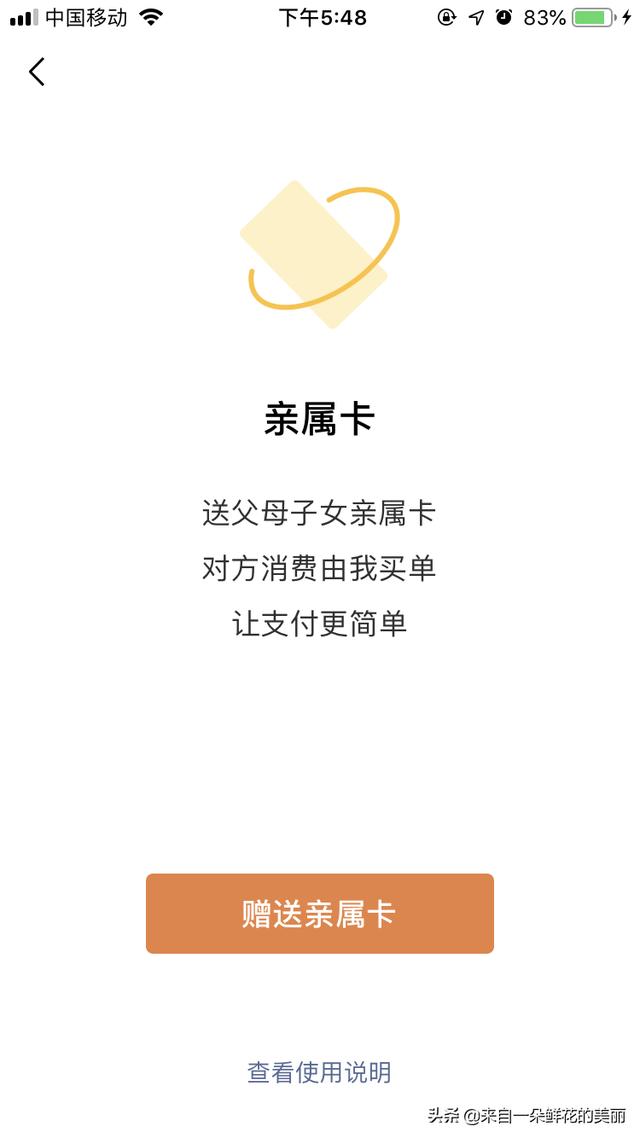Open the 查看使用说明 link
The image size is (640, 1138).
click(319, 1073)
